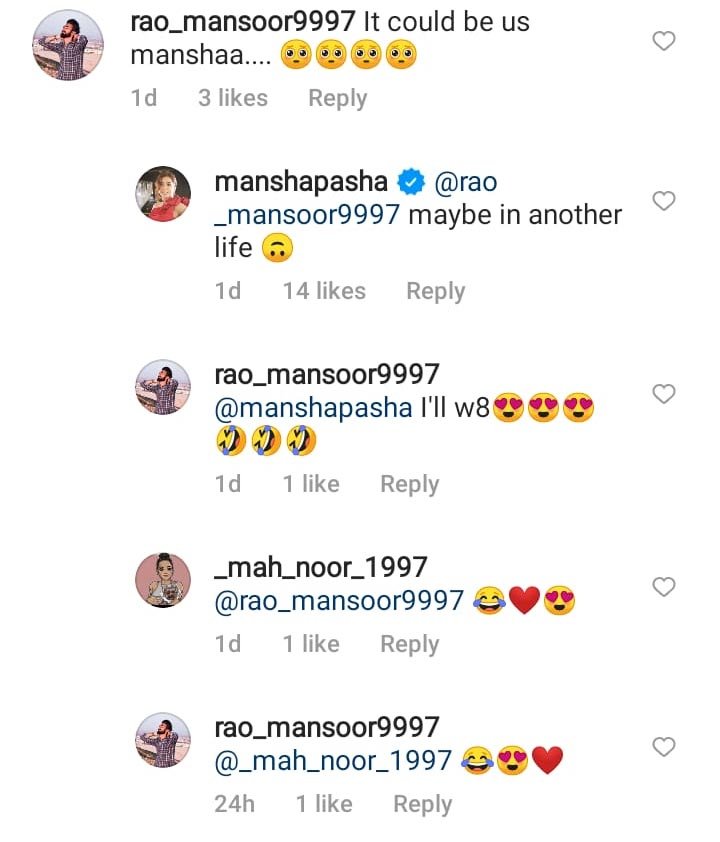The image size is (720, 842).
Task: Like _mah_noor_1997's comment
Action: [x=664, y=586]
